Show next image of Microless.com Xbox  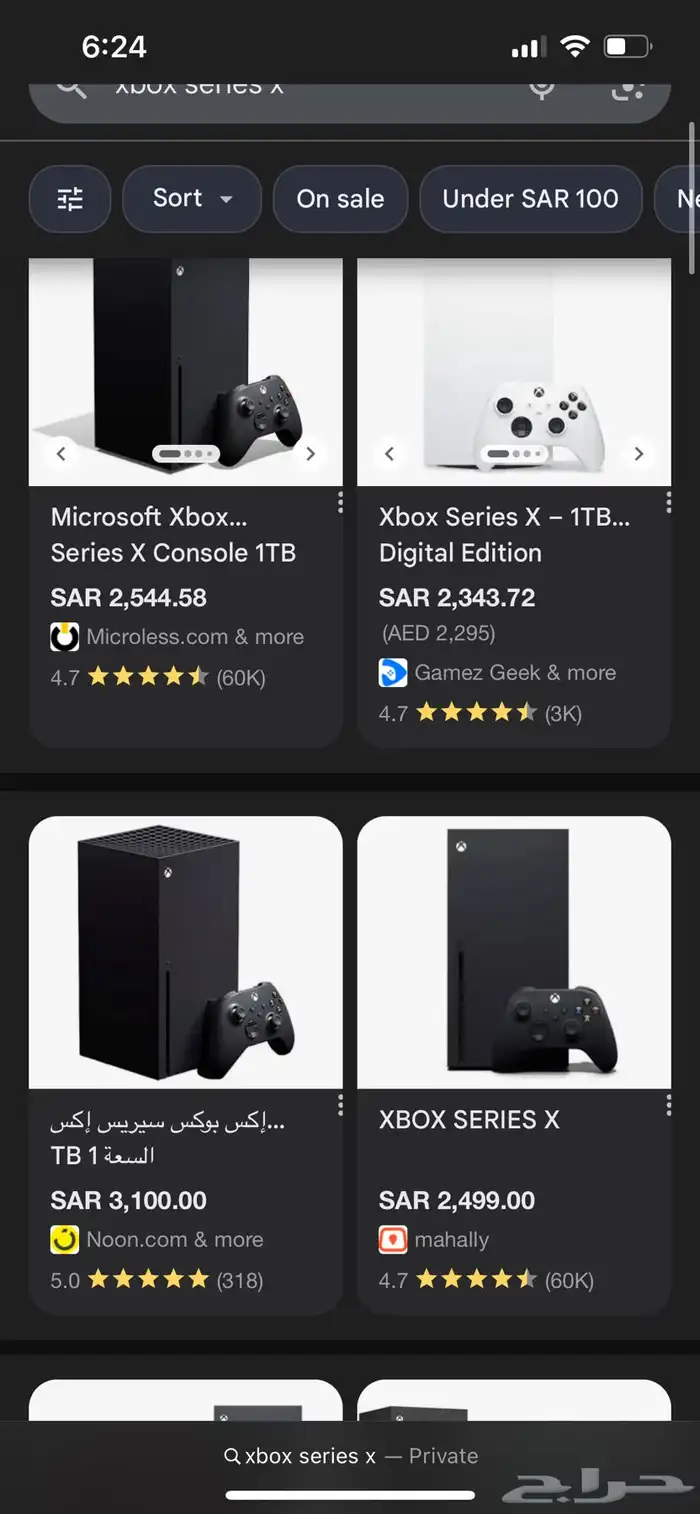coord(310,454)
